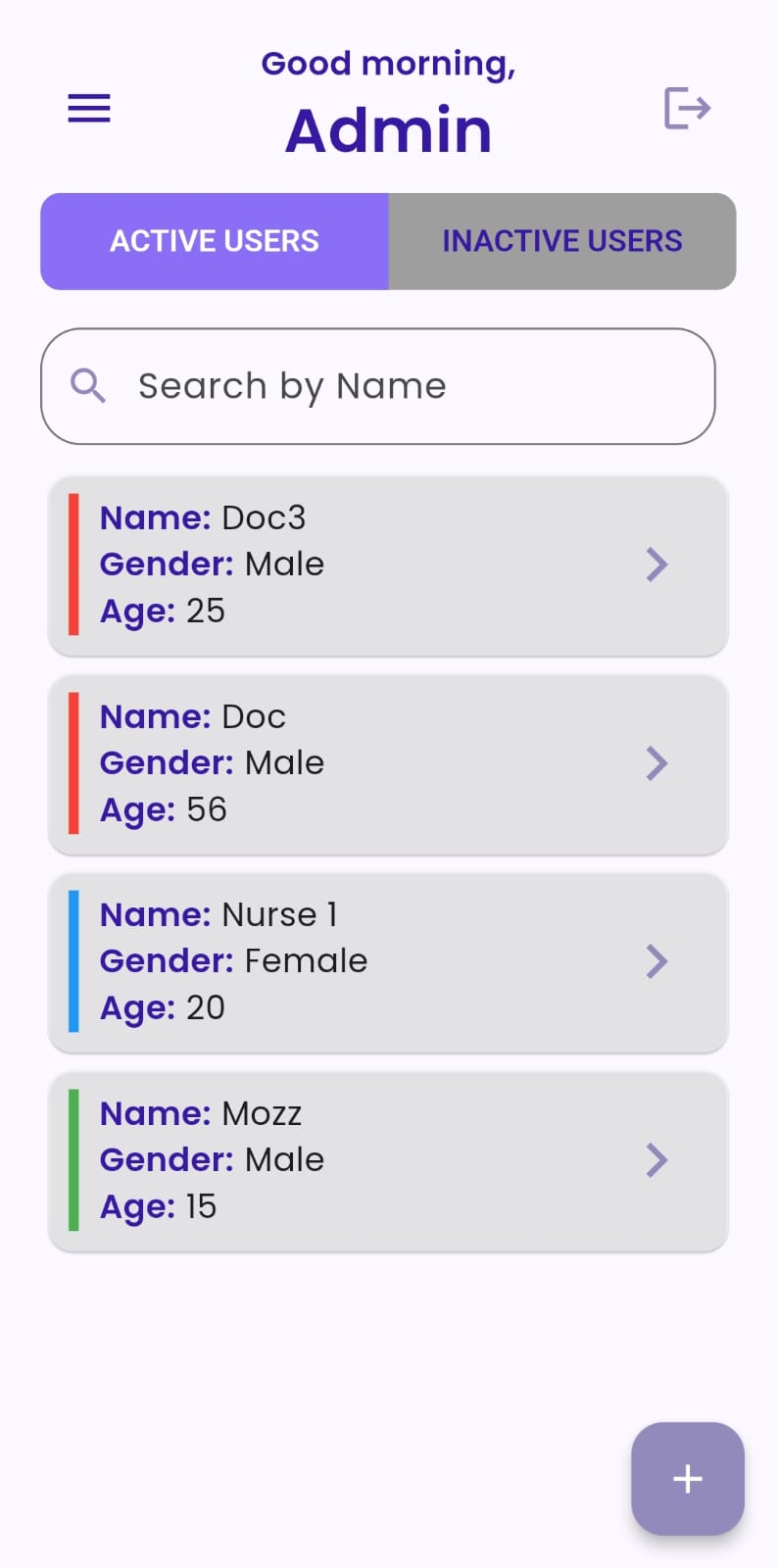Open the user card for Doc, age 56
The width and height of the screenshot is (777, 1568).
[388, 764]
